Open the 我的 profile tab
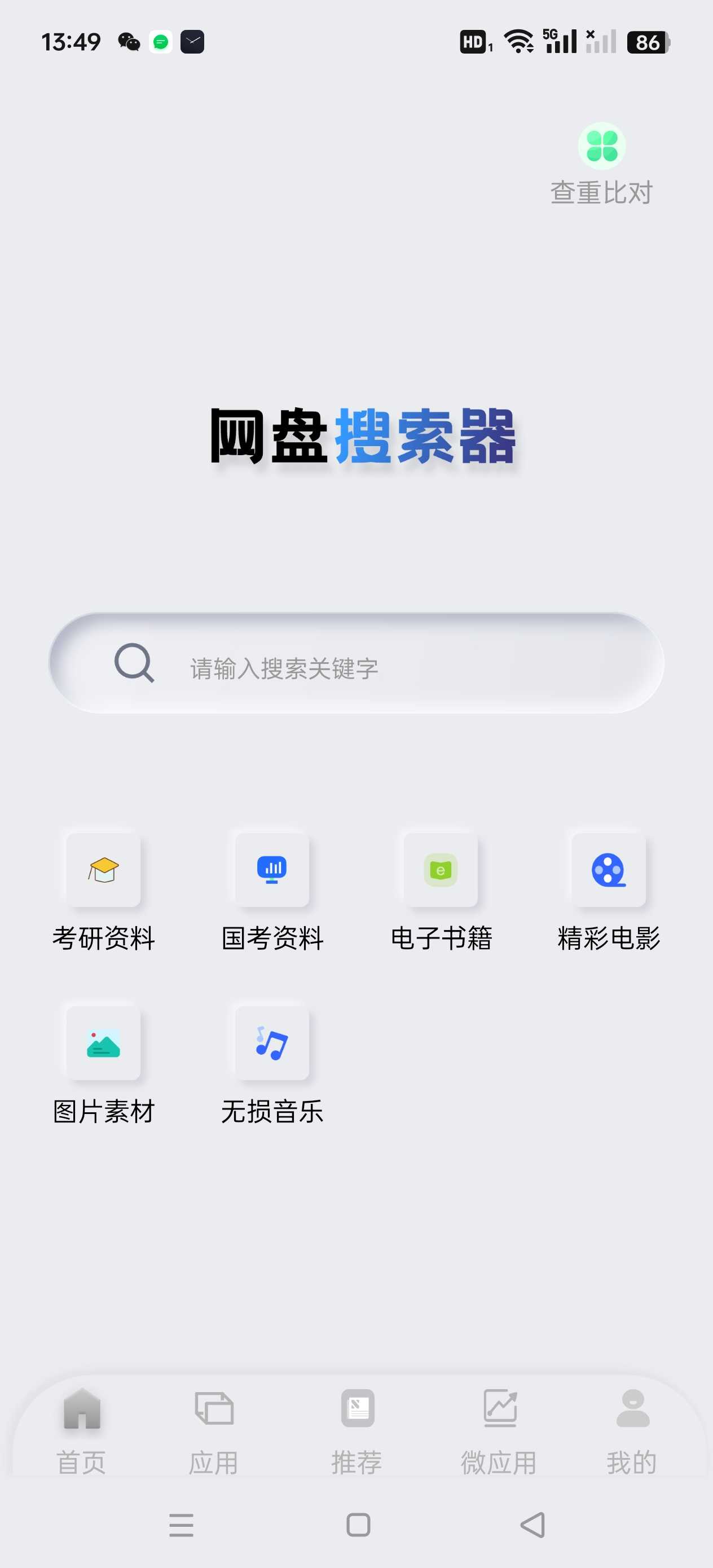The image size is (713, 1568). [633, 1430]
